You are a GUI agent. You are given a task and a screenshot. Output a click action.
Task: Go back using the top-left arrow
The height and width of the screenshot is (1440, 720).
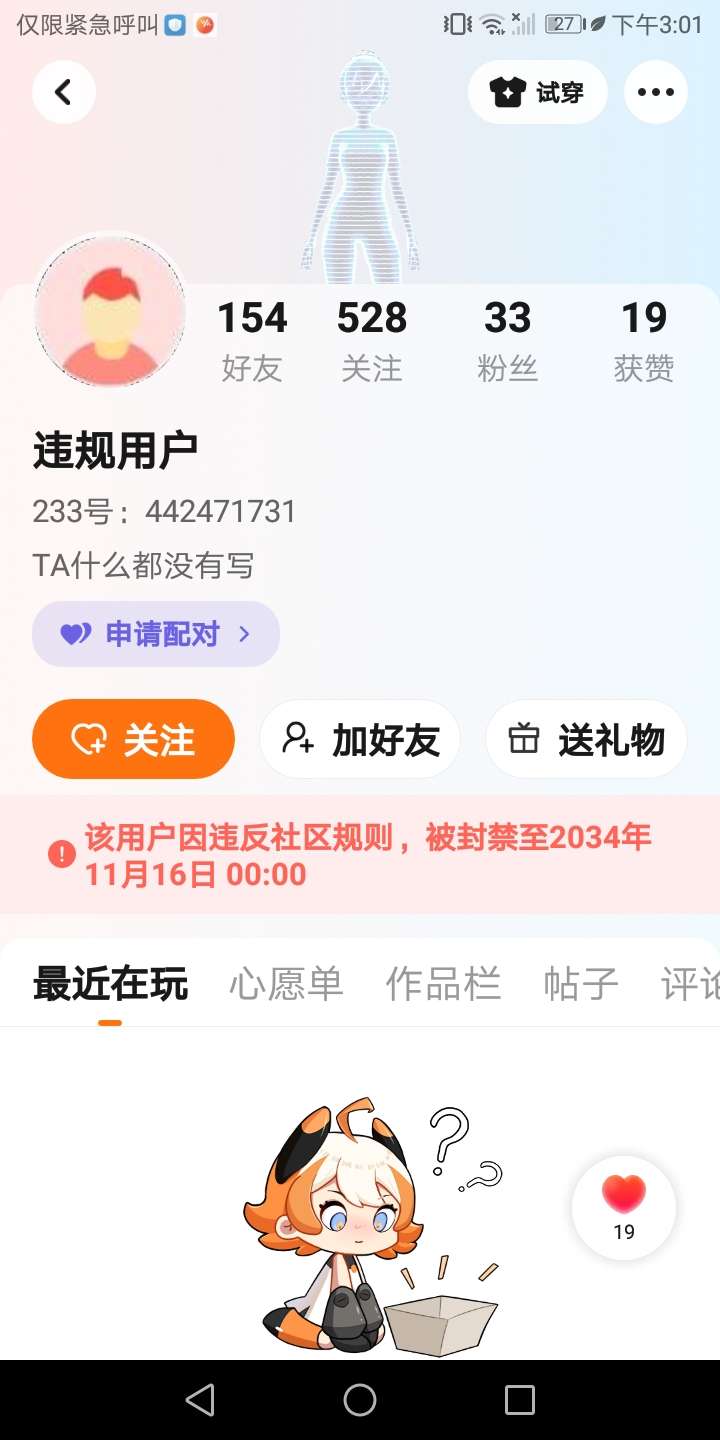64,92
